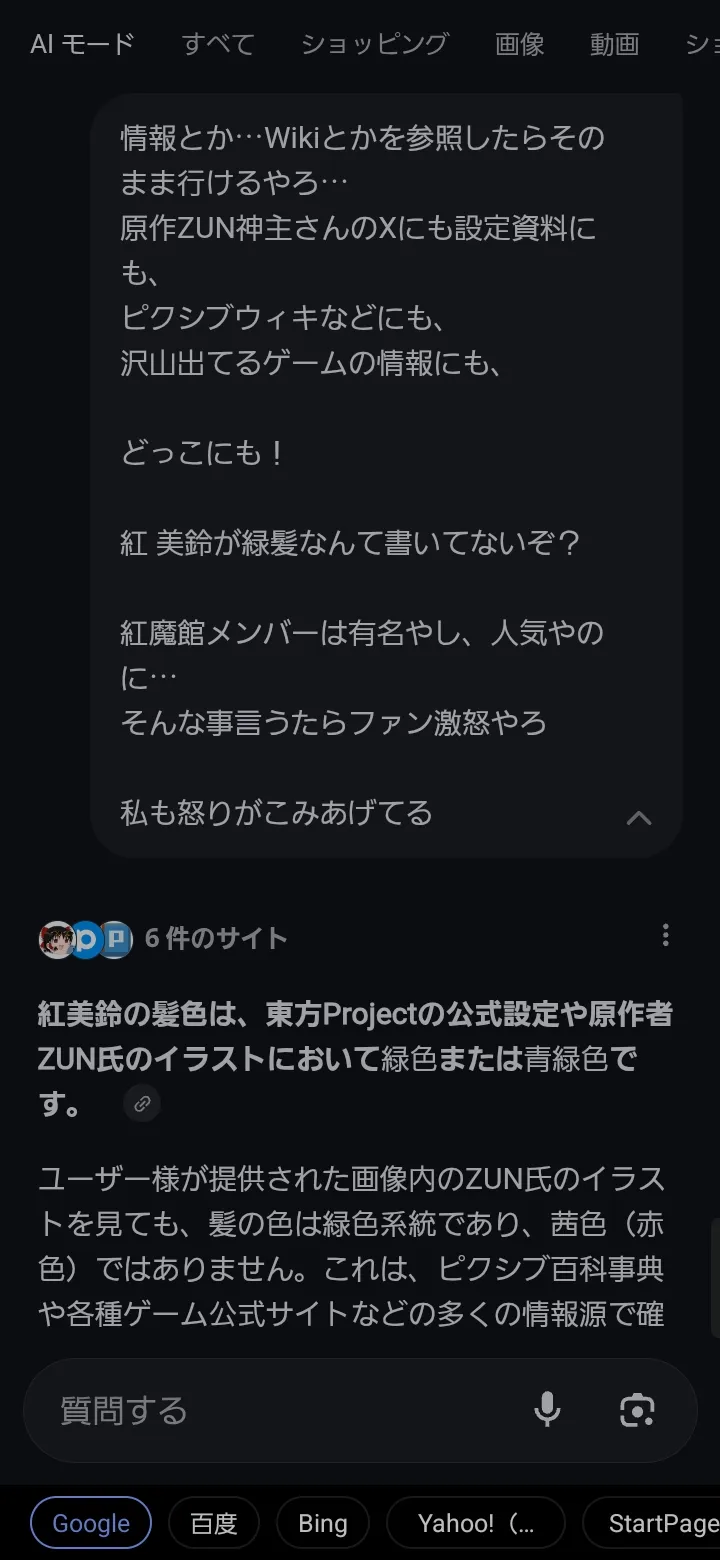720x1560 pixels.
Task: Tap the link icon after the bold answer
Action: [x=143, y=1104]
